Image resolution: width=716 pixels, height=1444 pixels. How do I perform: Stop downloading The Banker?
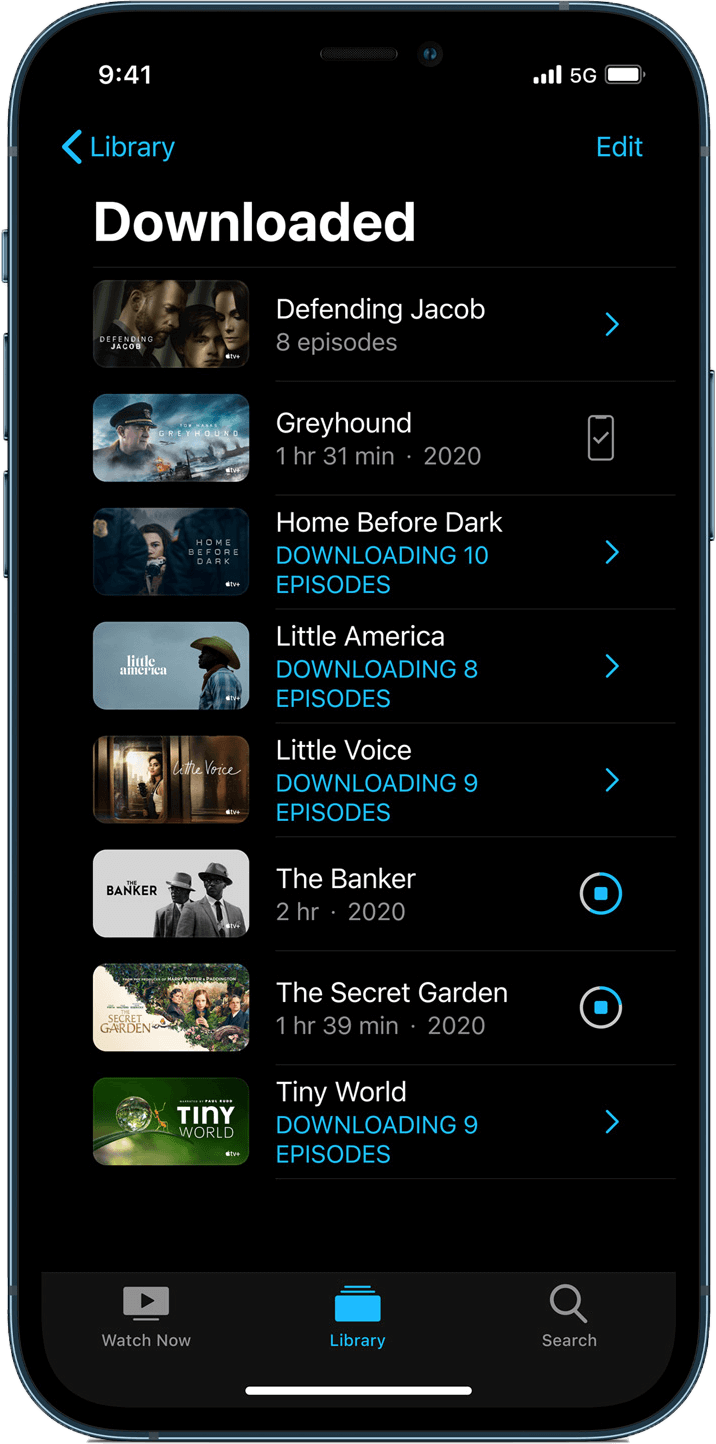pyautogui.click(x=601, y=894)
